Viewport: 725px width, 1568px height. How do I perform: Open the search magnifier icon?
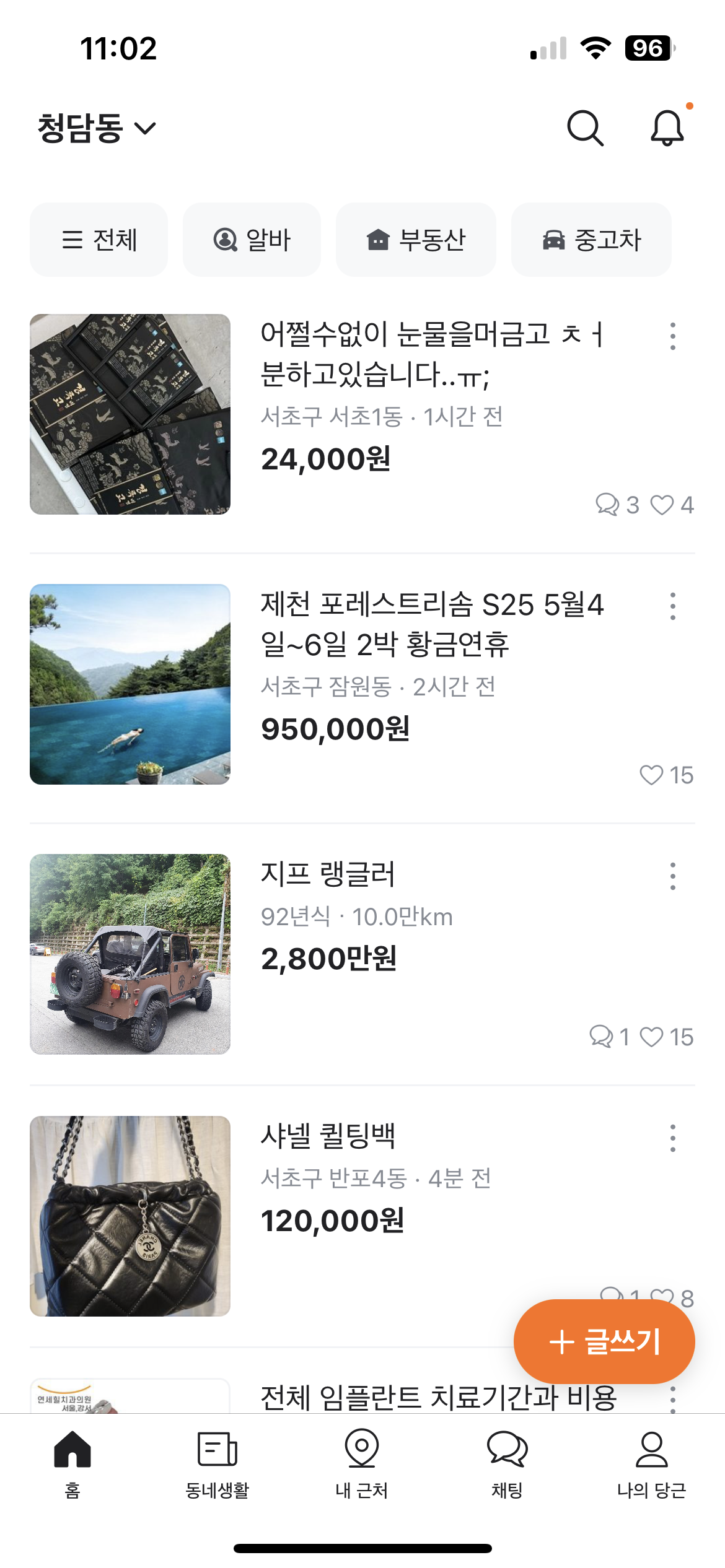coord(585,128)
